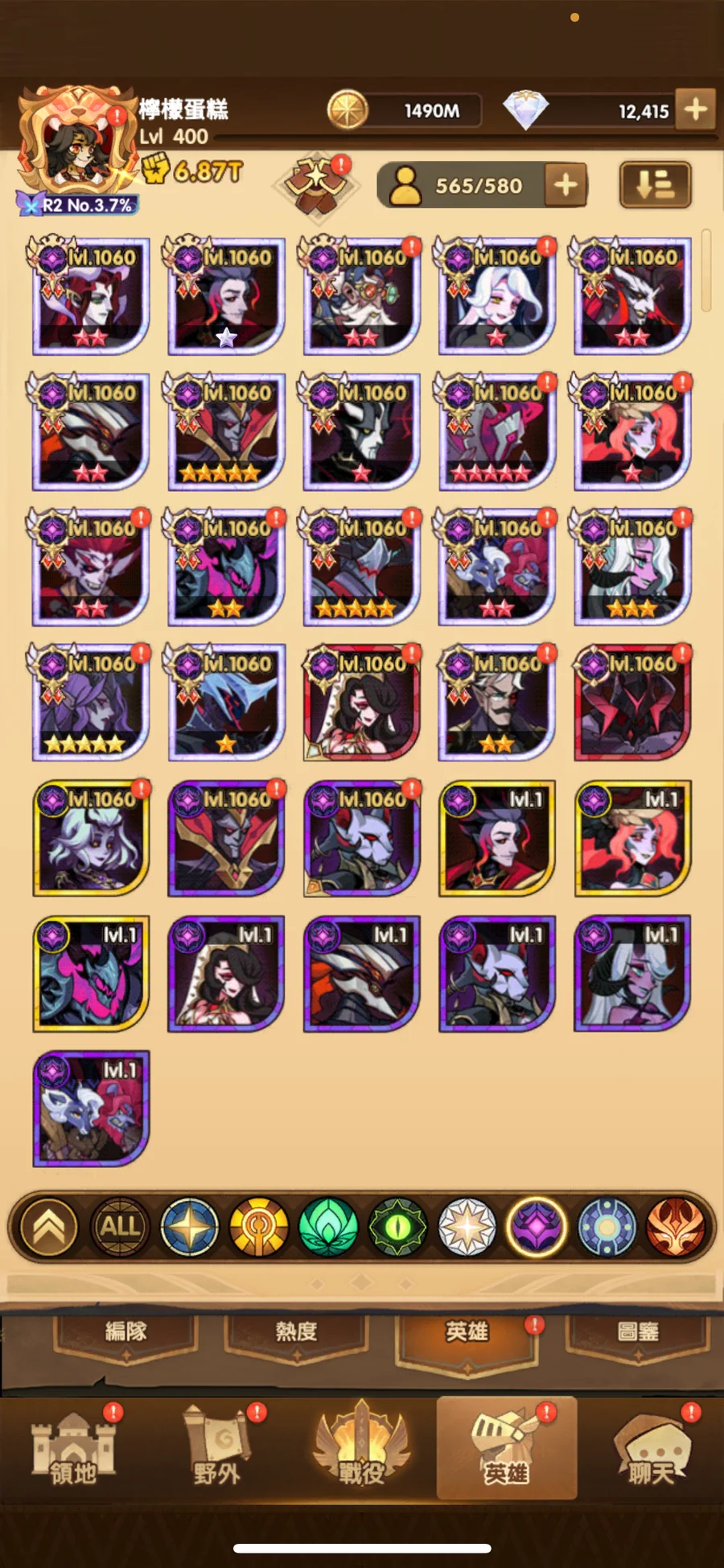Open the lone hero in the last row
Image resolution: width=724 pixels, height=1568 pixels.
coord(91,1108)
